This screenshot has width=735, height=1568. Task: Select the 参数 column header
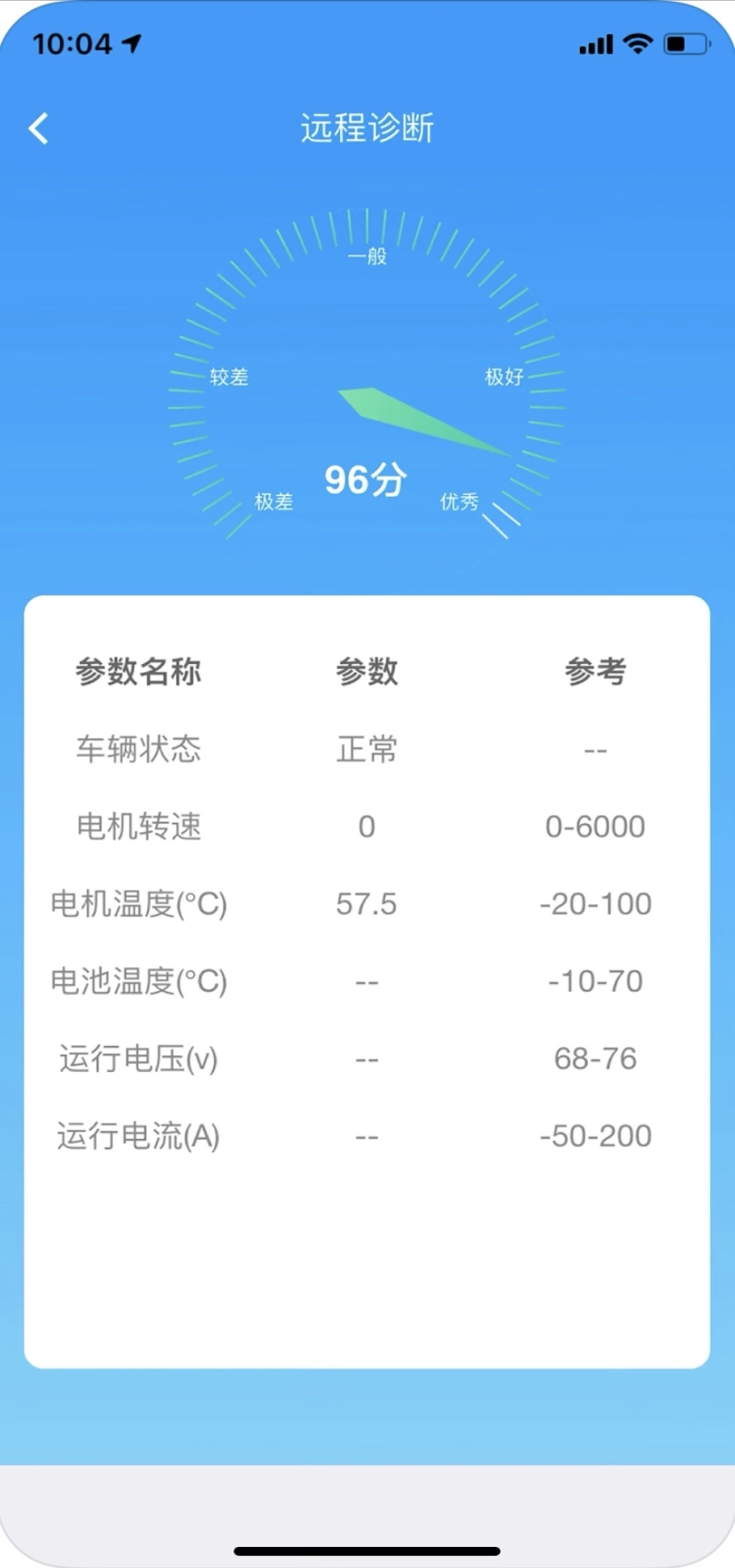pos(367,671)
